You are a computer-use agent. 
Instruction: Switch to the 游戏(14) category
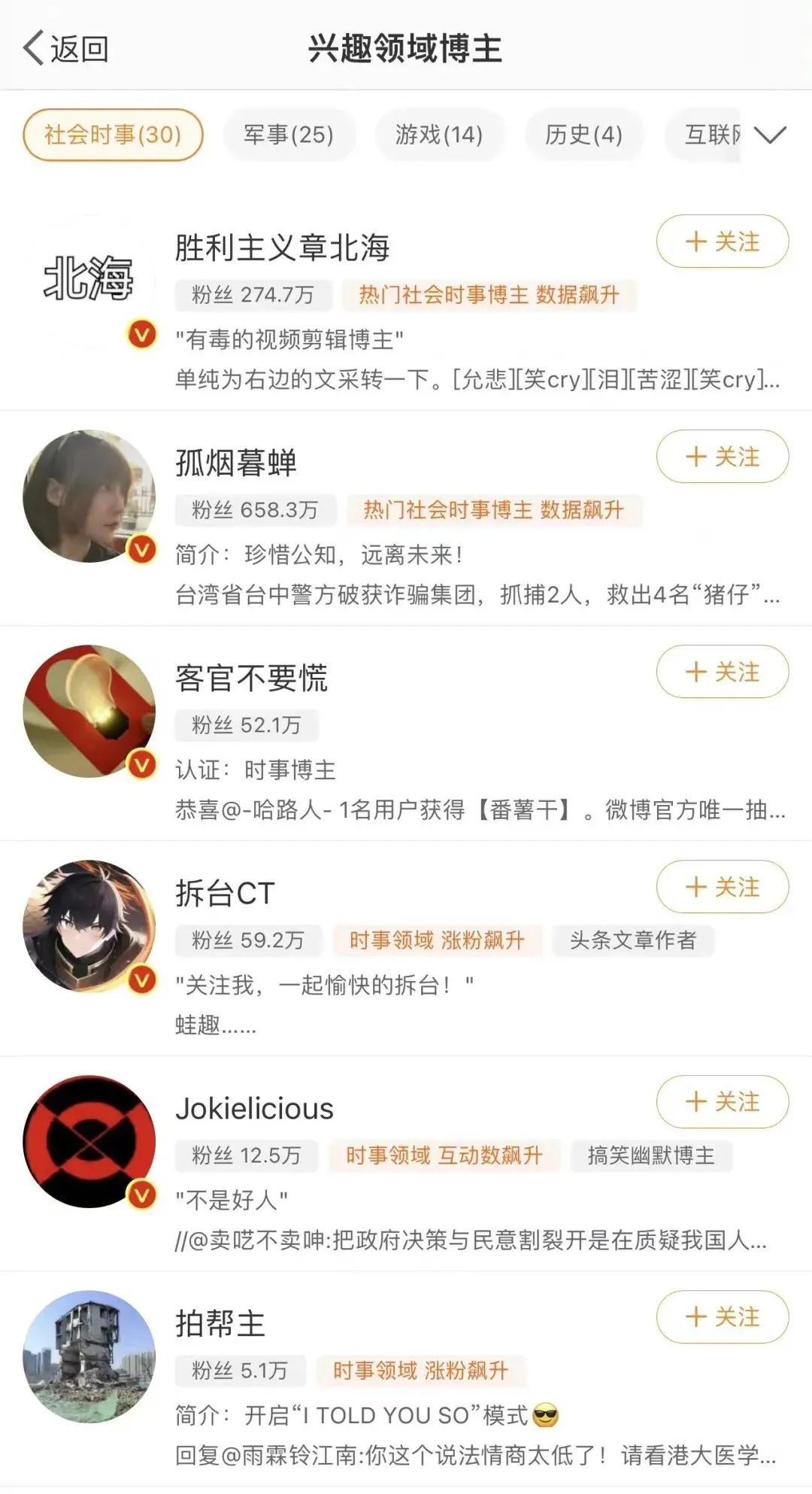pos(439,135)
